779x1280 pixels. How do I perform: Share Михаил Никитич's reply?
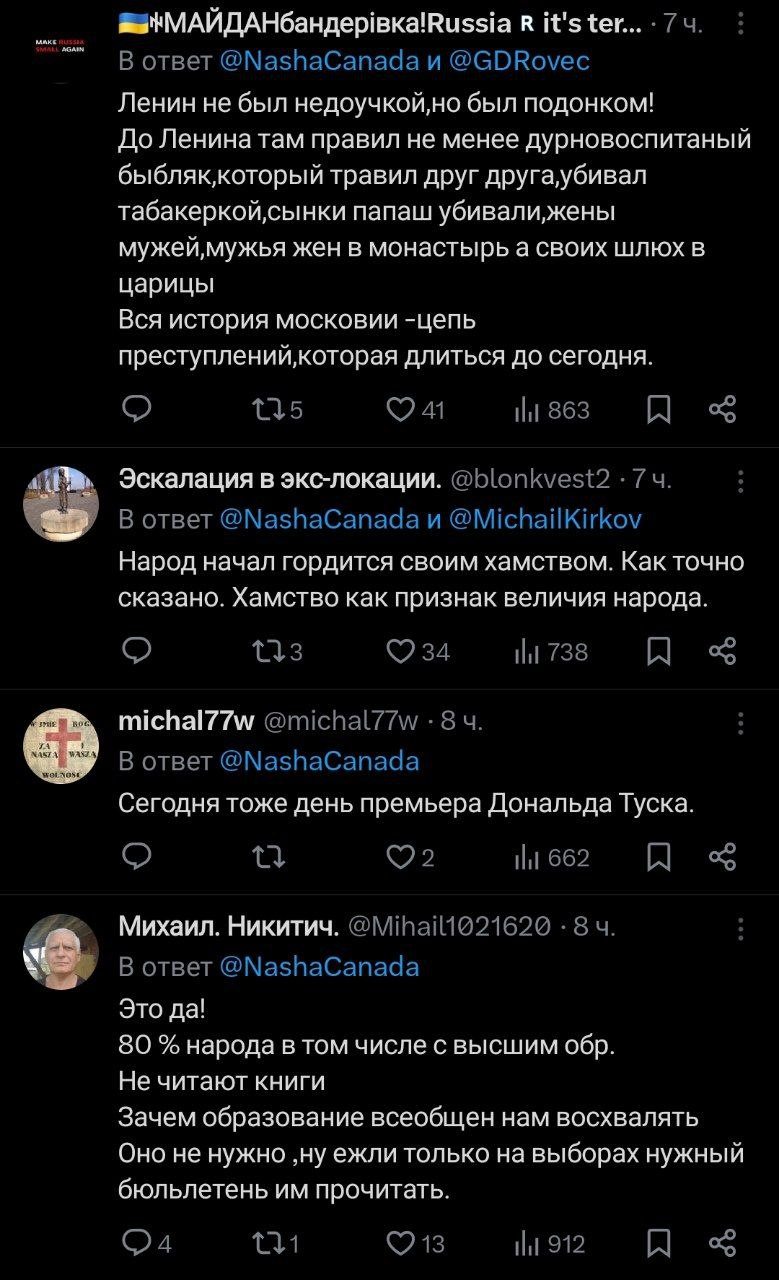coord(722,1243)
